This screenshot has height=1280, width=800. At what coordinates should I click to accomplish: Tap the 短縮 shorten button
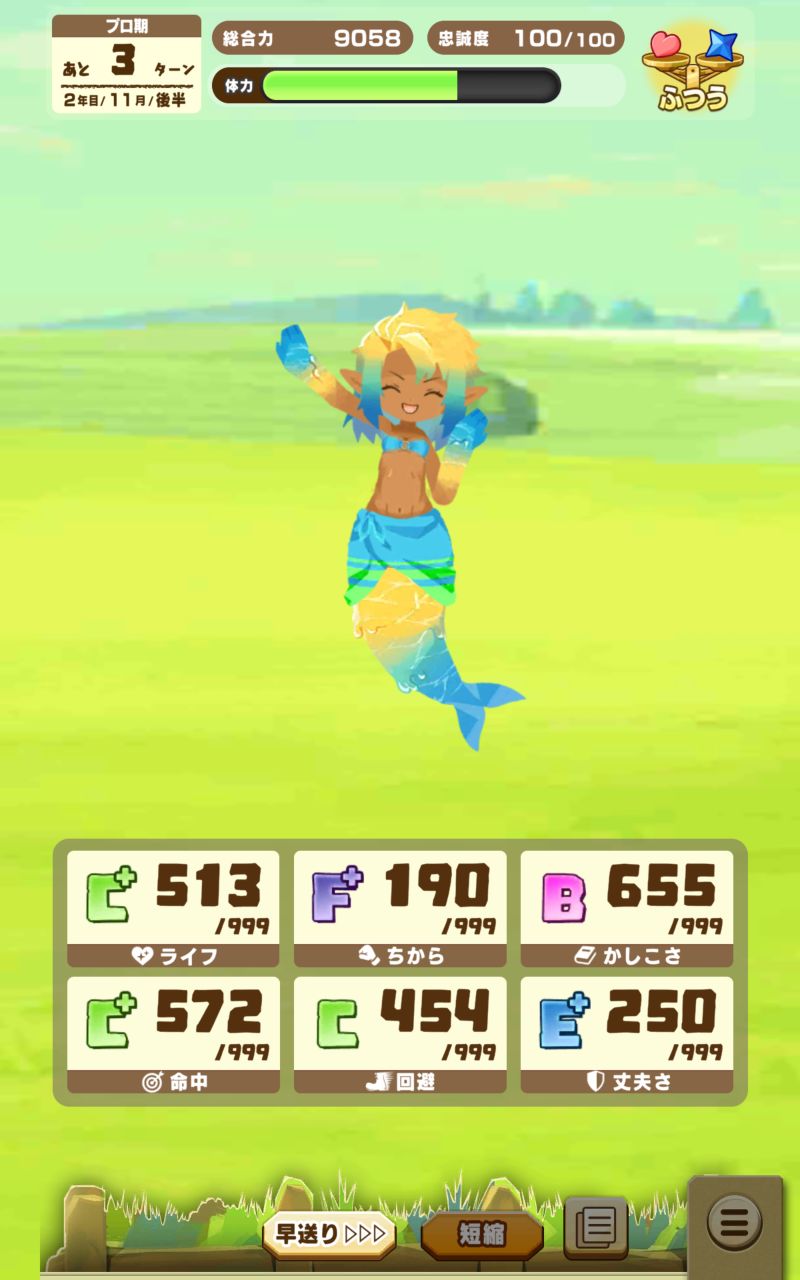tap(482, 1234)
